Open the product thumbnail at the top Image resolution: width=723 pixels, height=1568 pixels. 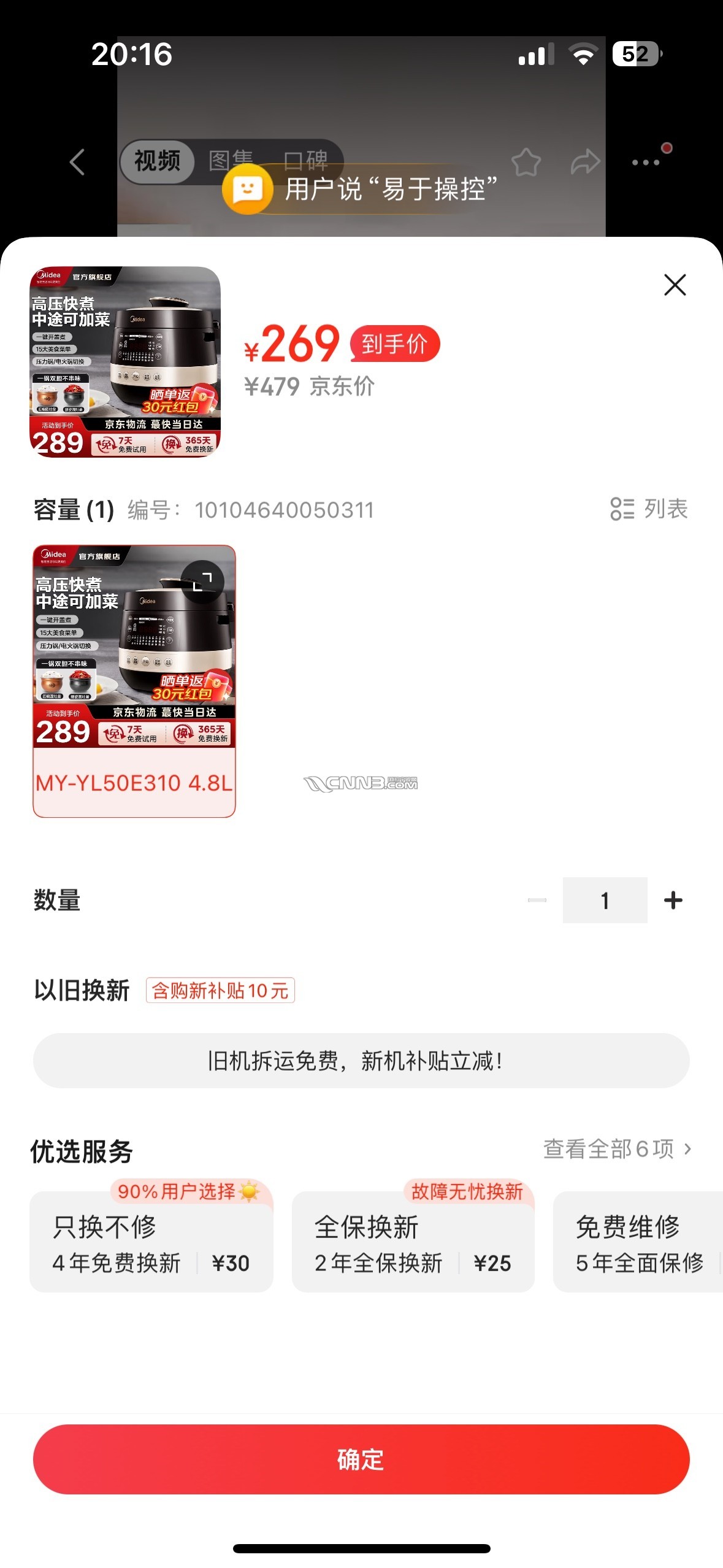[x=125, y=362]
